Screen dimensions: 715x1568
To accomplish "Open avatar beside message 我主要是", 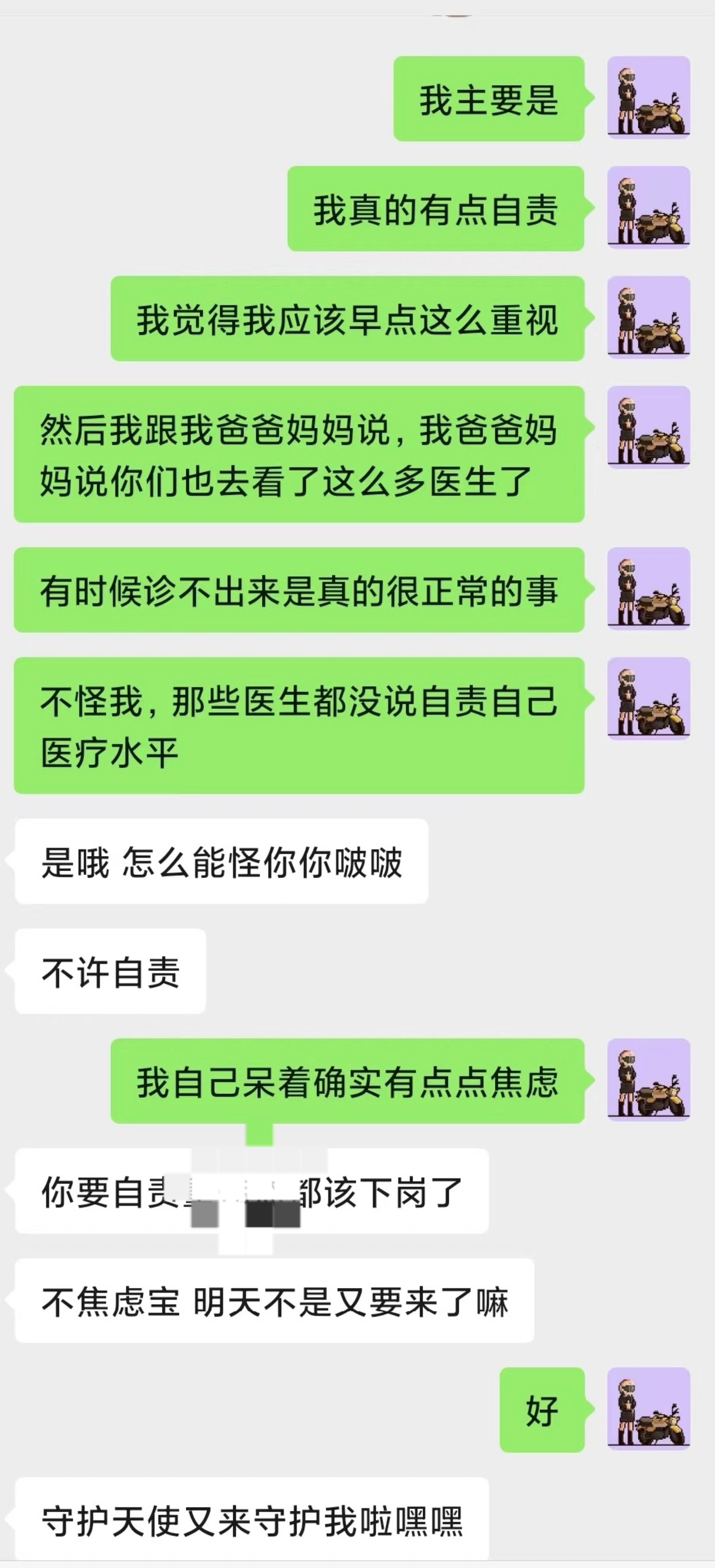I will coord(649,98).
